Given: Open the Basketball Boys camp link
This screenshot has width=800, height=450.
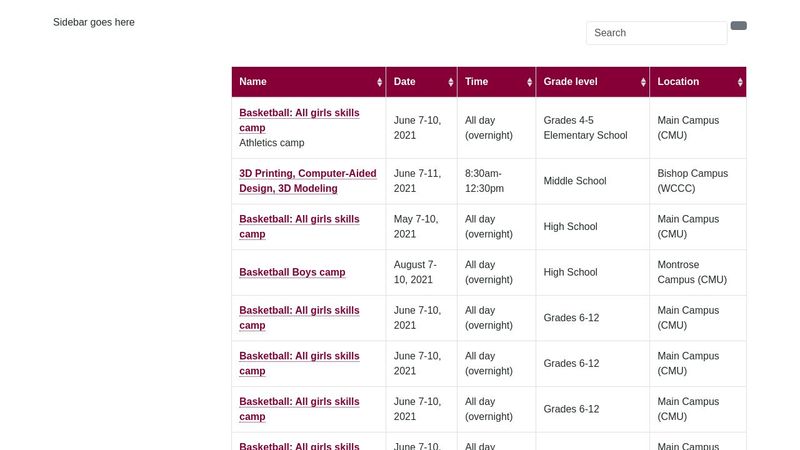Looking at the screenshot, I should [x=292, y=272].
